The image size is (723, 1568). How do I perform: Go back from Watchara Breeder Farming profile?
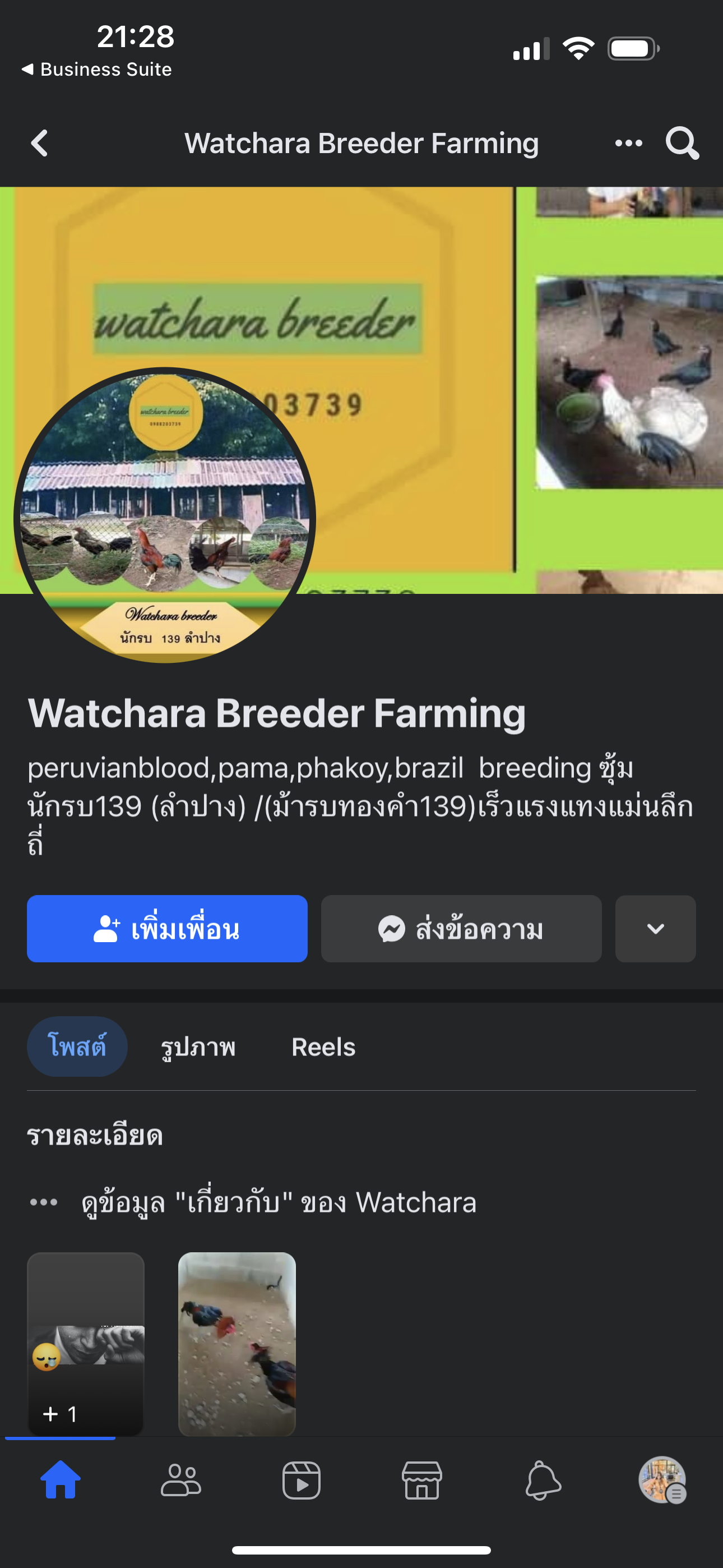point(40,144)
